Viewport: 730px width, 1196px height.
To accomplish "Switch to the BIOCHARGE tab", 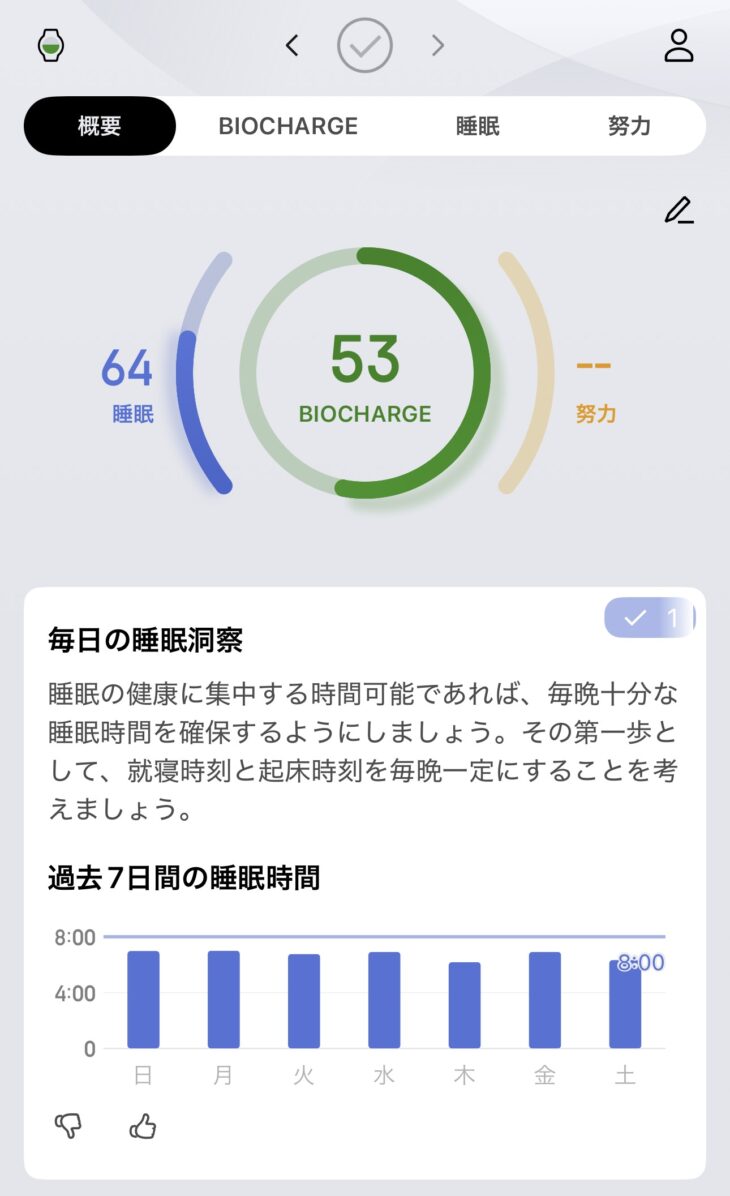I will 288,126.
